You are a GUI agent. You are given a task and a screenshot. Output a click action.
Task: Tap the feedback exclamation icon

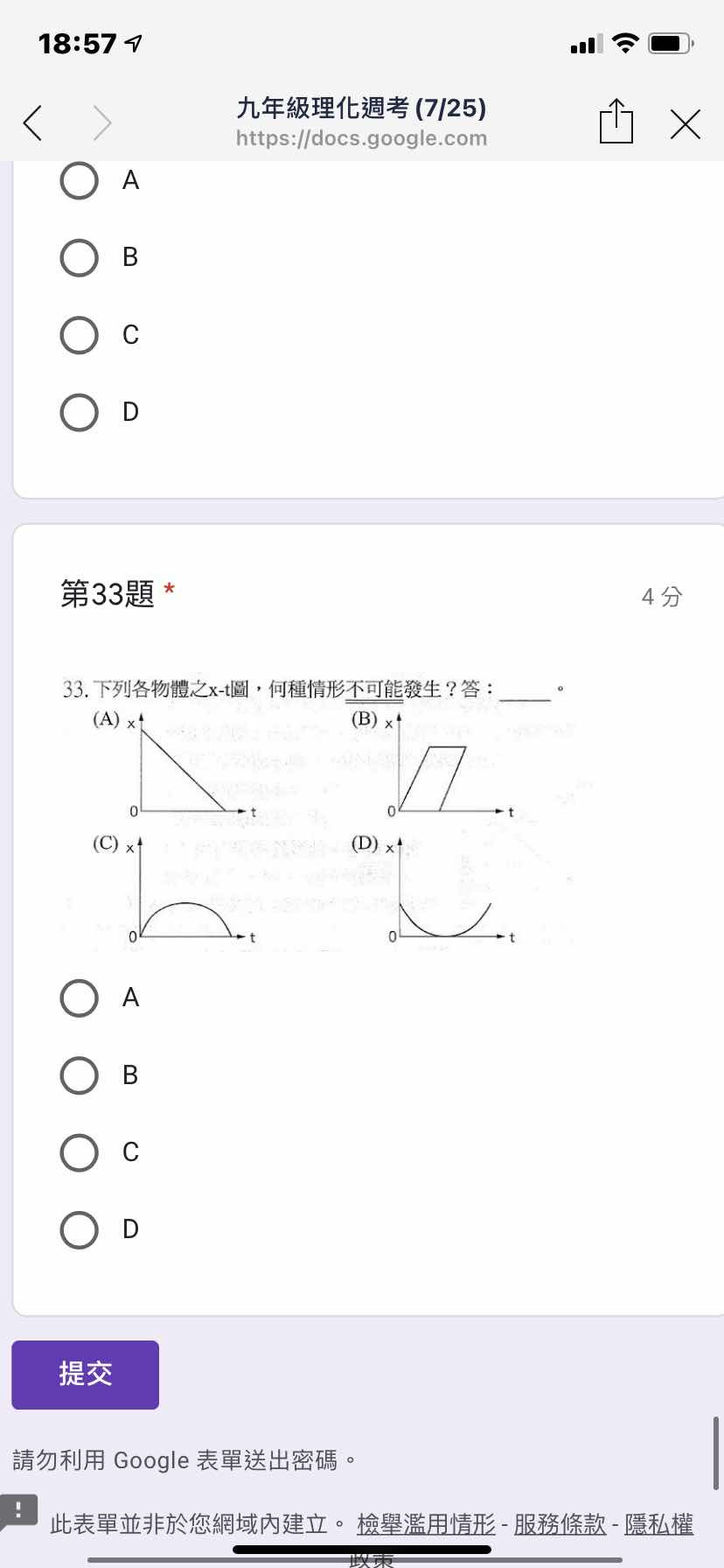[18, 1511]
